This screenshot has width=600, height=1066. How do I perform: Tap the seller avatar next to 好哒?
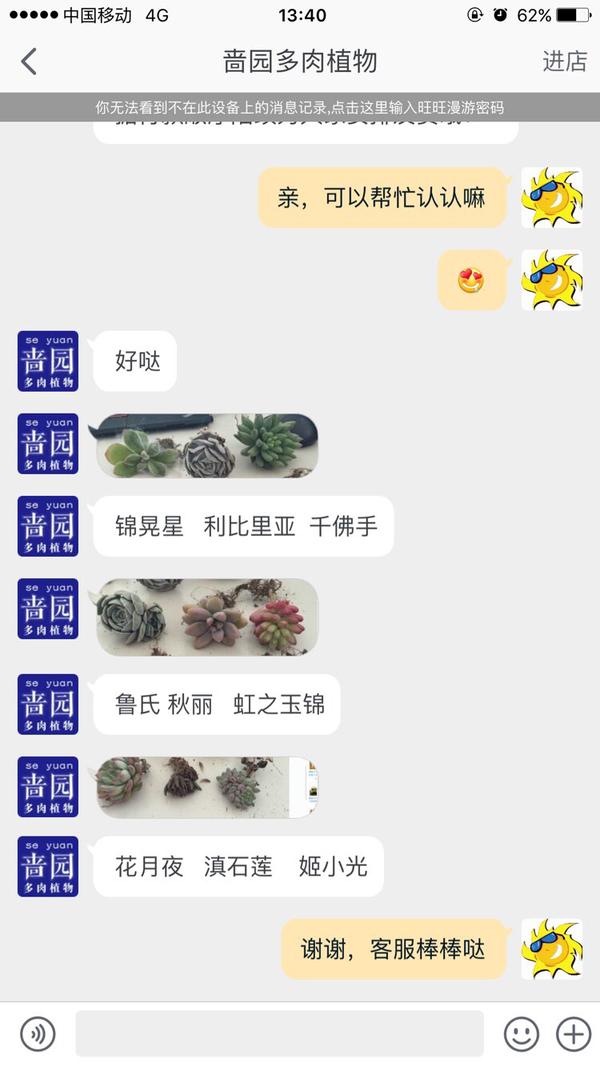tap(48, 361)
